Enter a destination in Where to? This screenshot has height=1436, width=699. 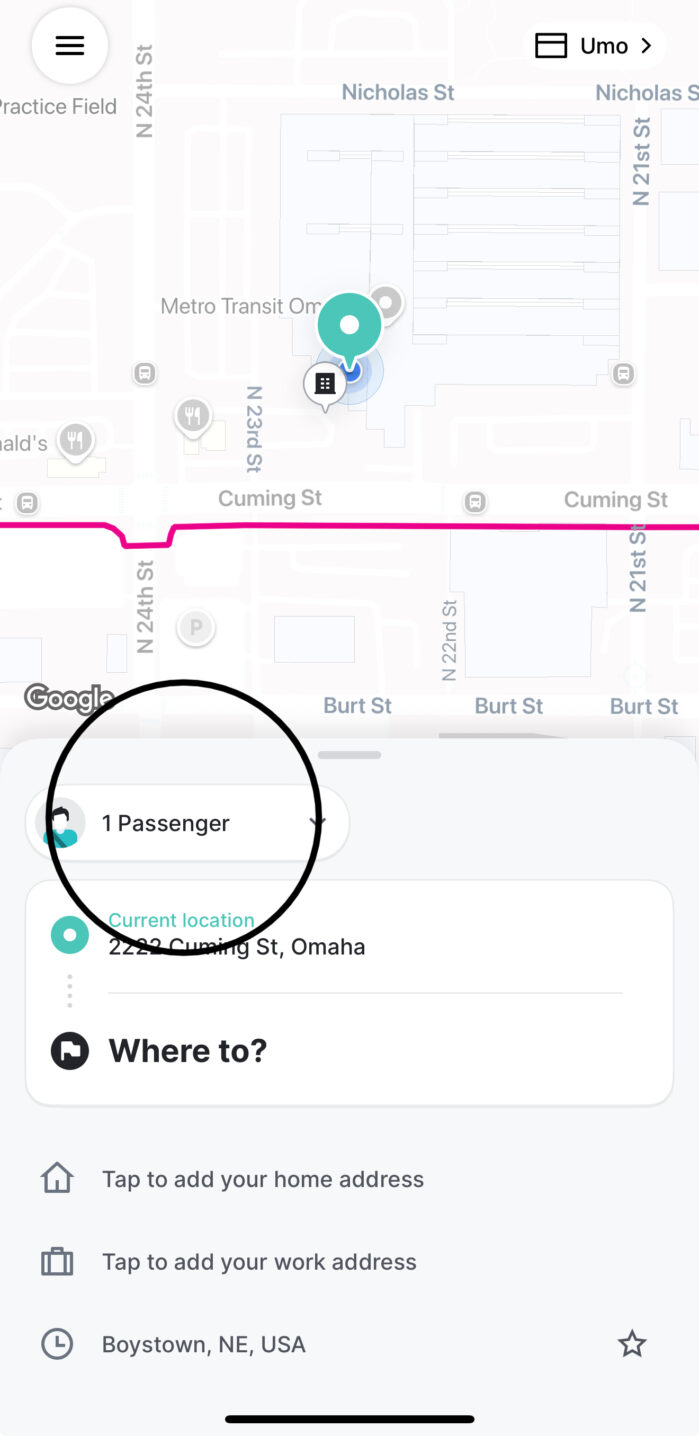coord(188,1051)
